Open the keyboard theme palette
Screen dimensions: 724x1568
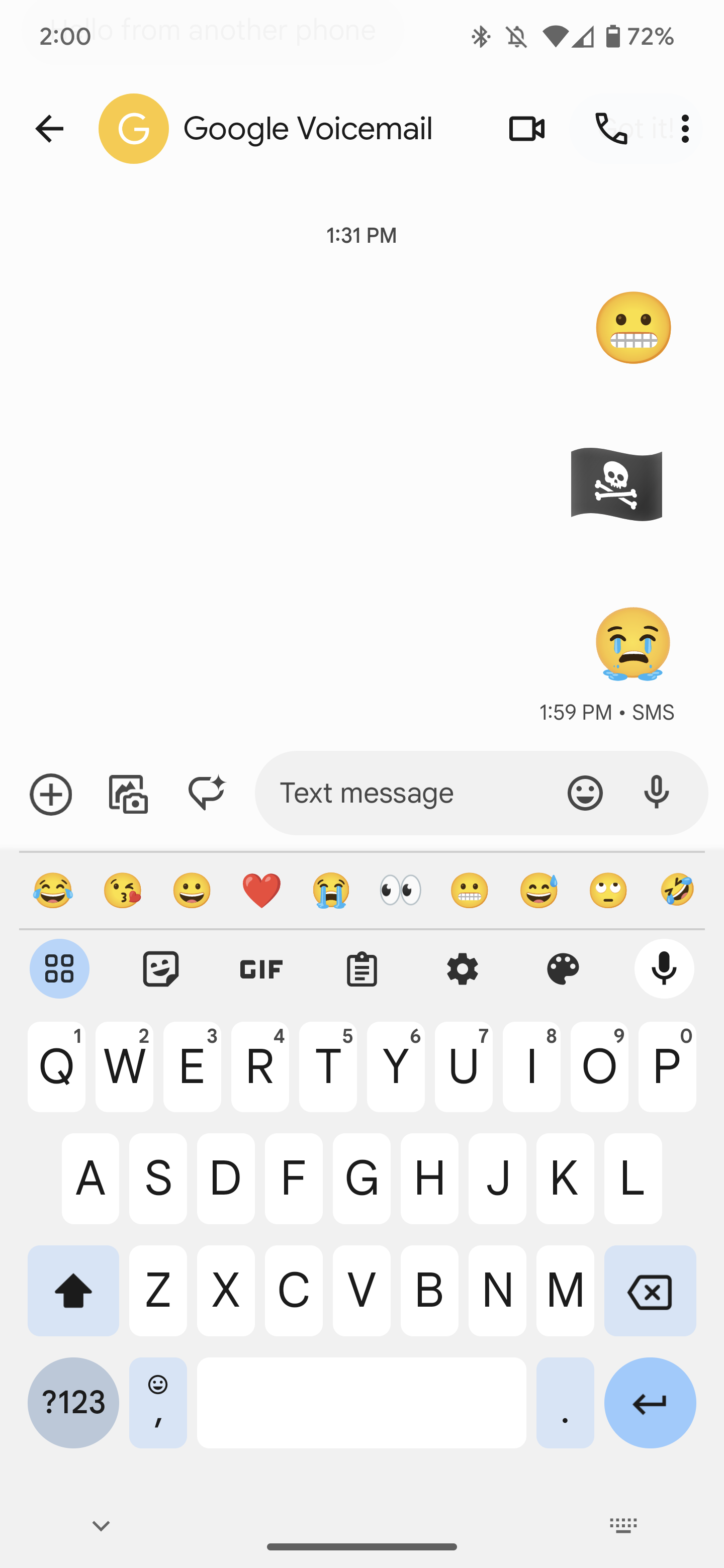(563, 968)
